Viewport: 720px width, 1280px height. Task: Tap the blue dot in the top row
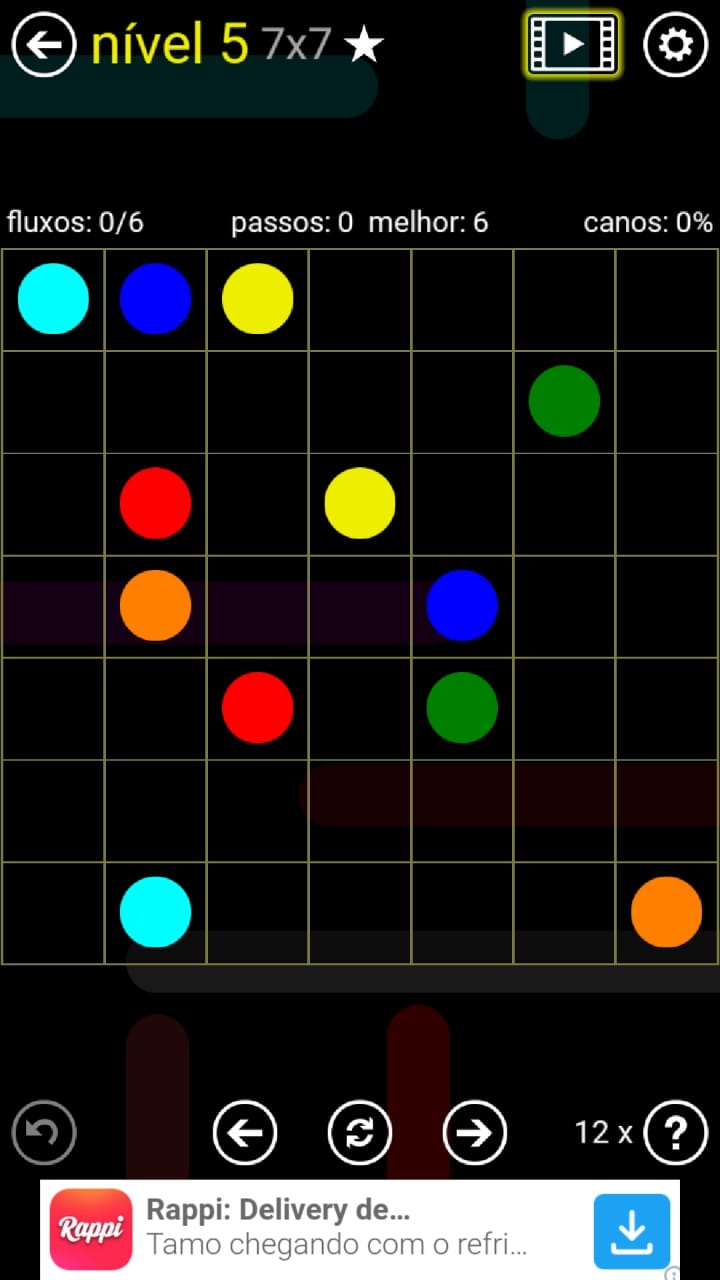[x=155, y=299]
